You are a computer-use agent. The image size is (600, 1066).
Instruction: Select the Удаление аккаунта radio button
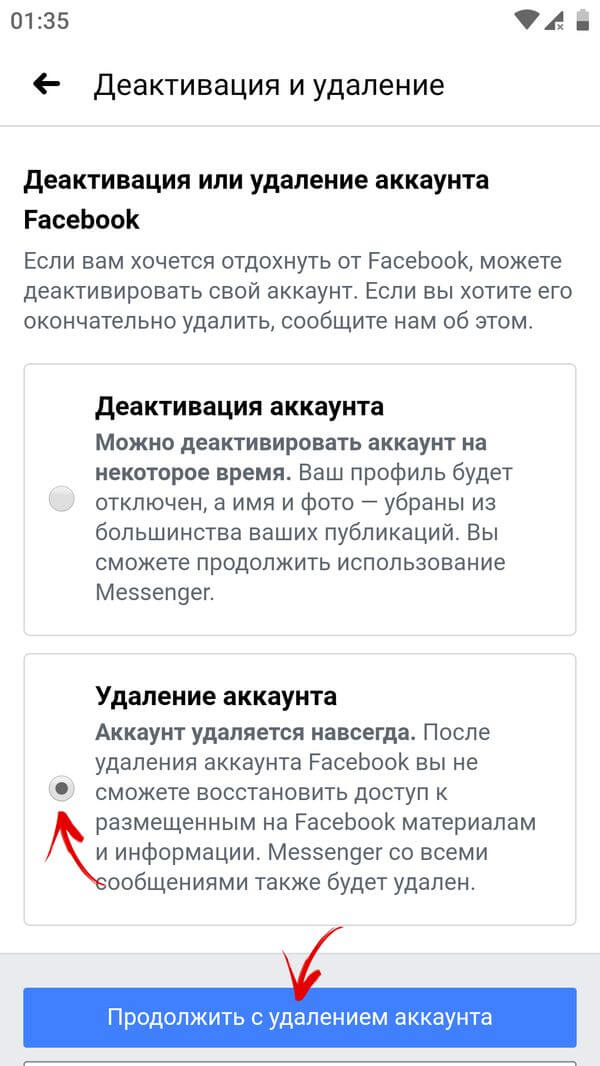point(62,789)
